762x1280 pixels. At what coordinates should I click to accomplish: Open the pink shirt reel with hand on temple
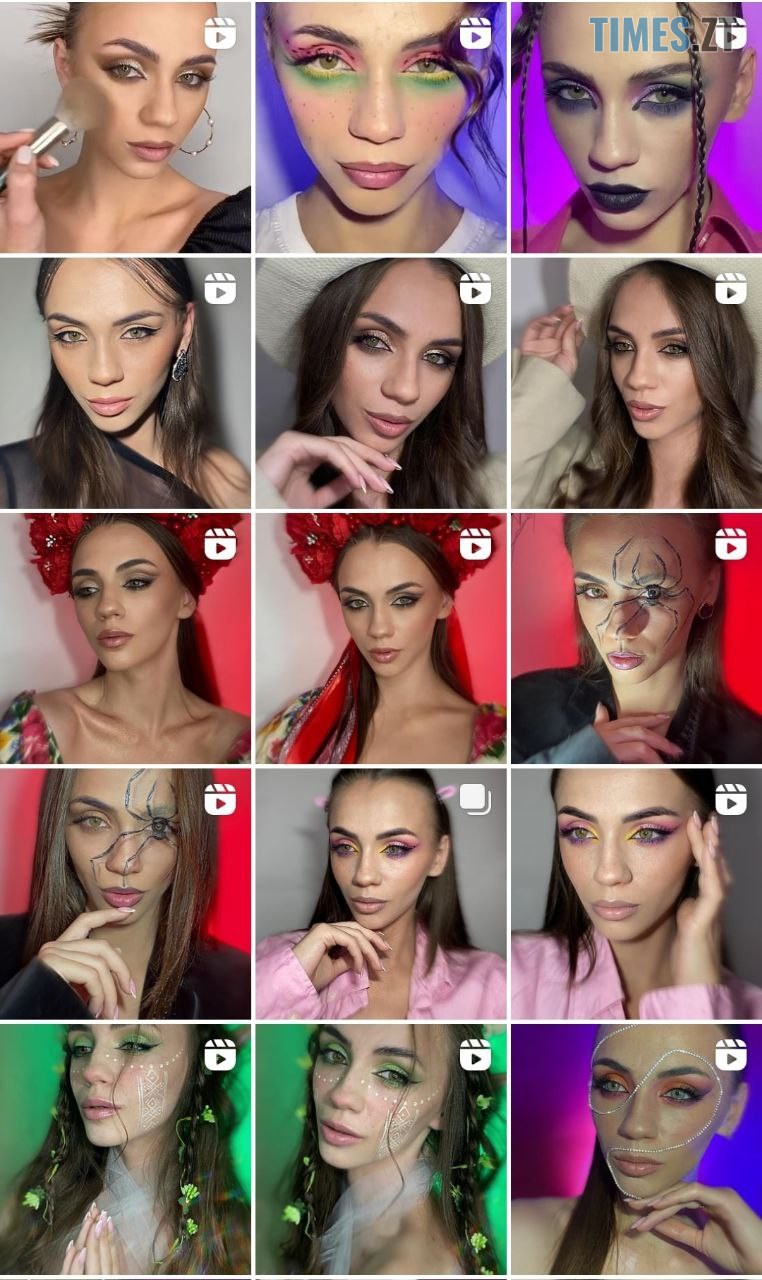click(x=636, y=894)
